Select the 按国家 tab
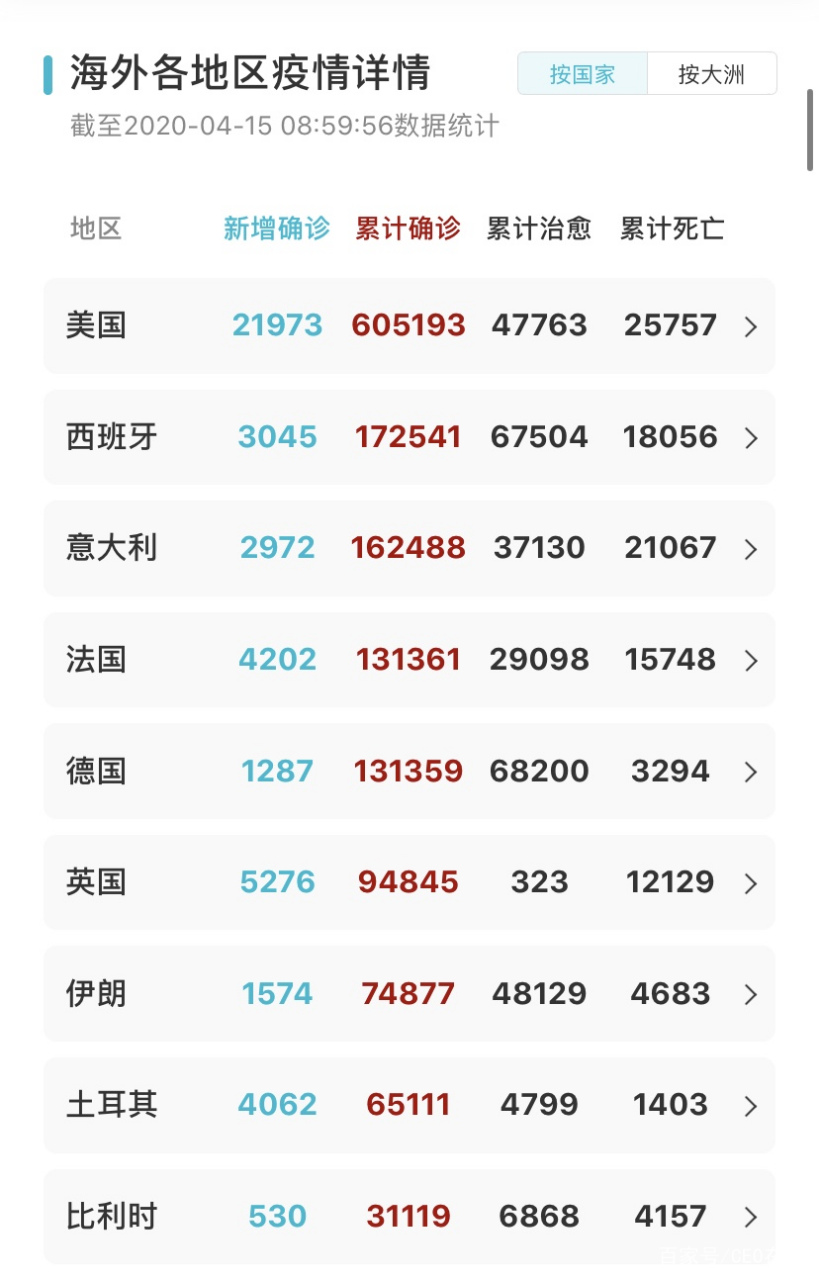819x1280 pixels. pos(583,74)
